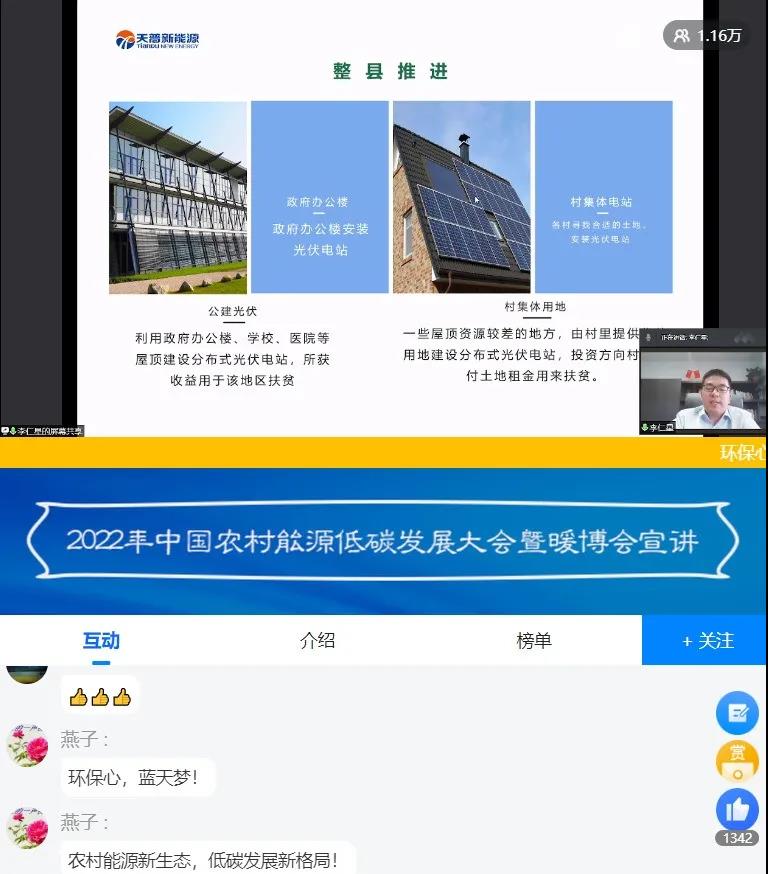Tap the 赏 reward button
768x874 pixels.
(737, 761)
